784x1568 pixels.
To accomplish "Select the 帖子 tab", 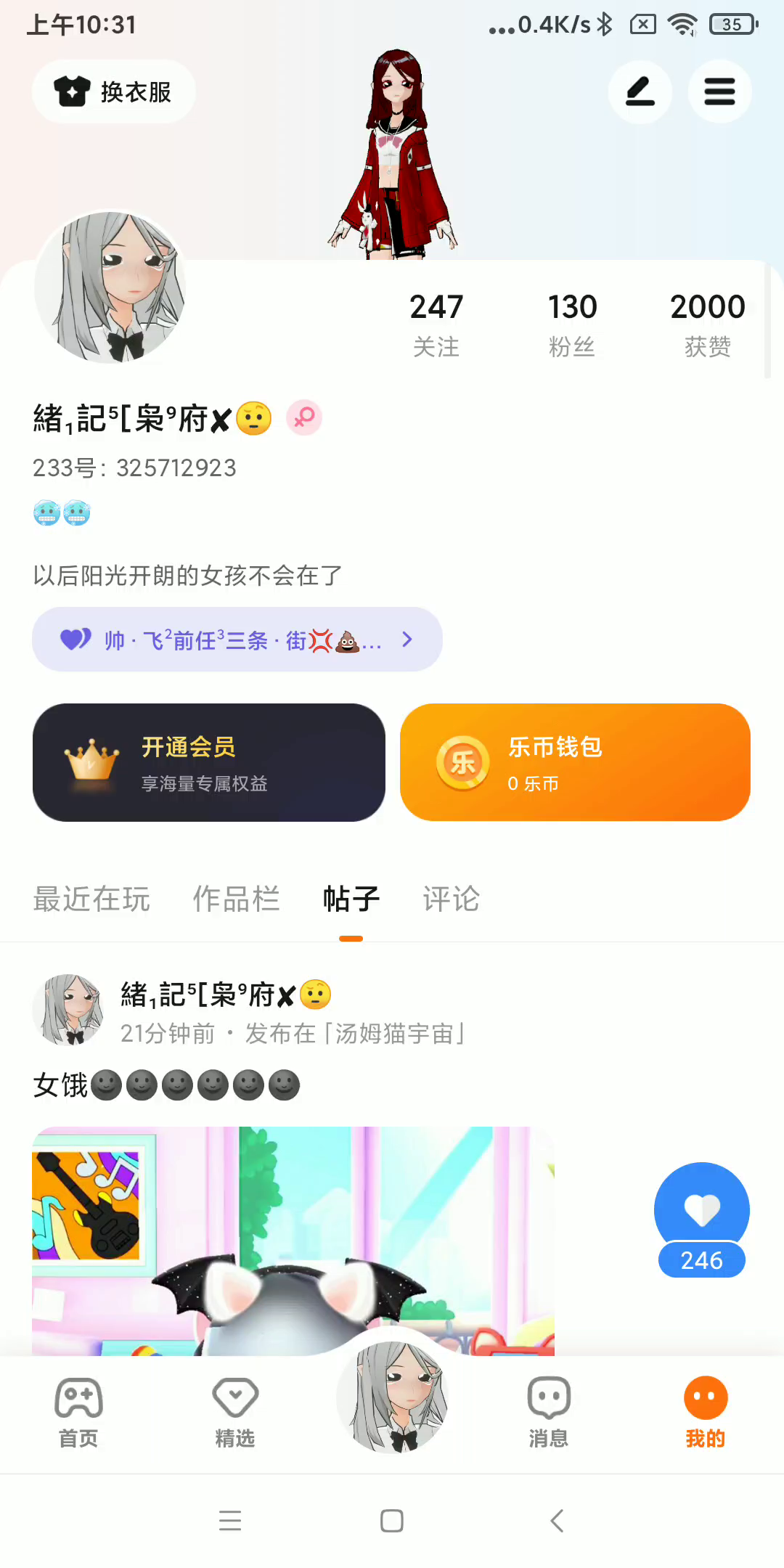I will [351, 899].
